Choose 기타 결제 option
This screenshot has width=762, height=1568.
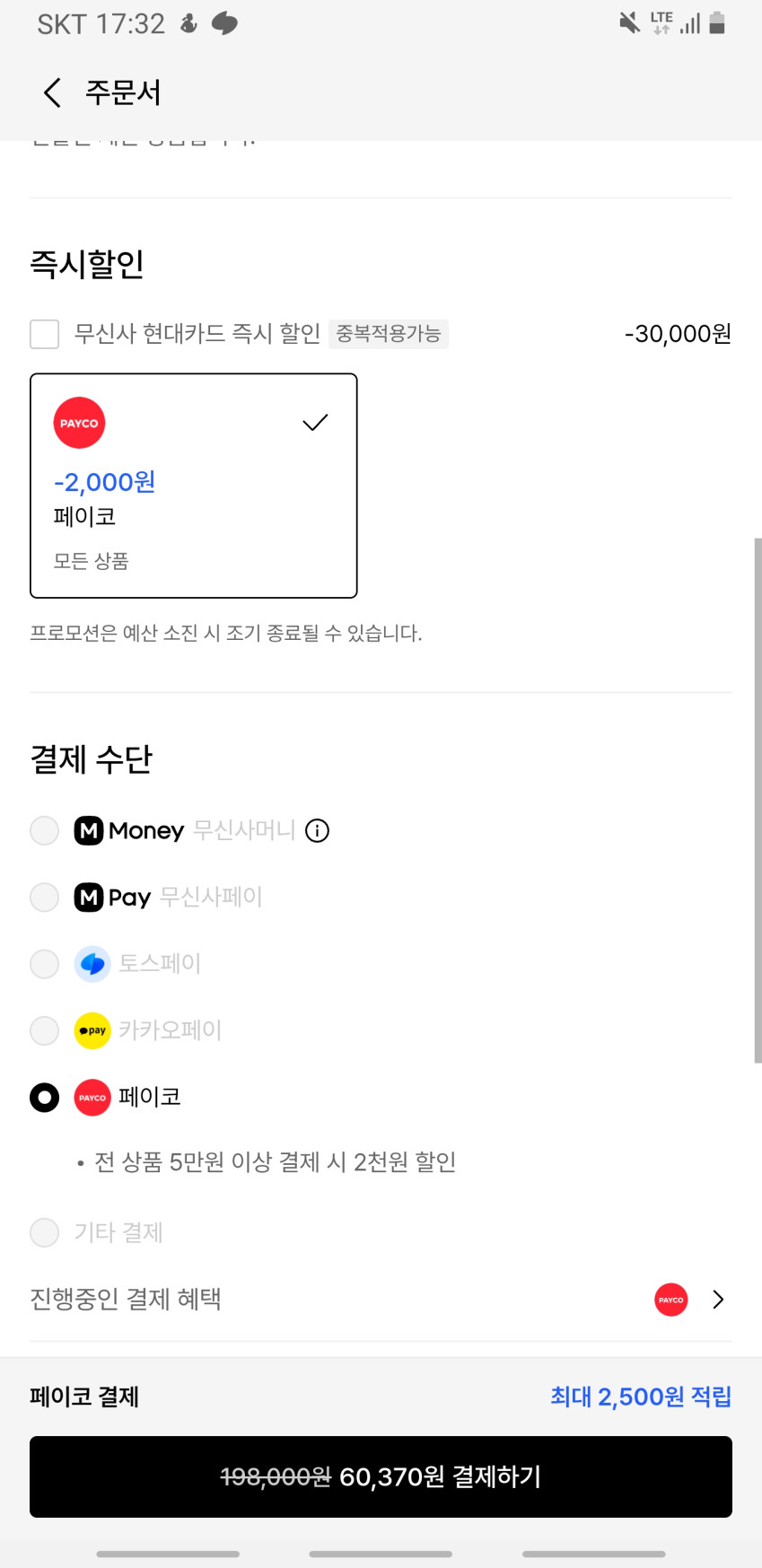(45, 1231)
